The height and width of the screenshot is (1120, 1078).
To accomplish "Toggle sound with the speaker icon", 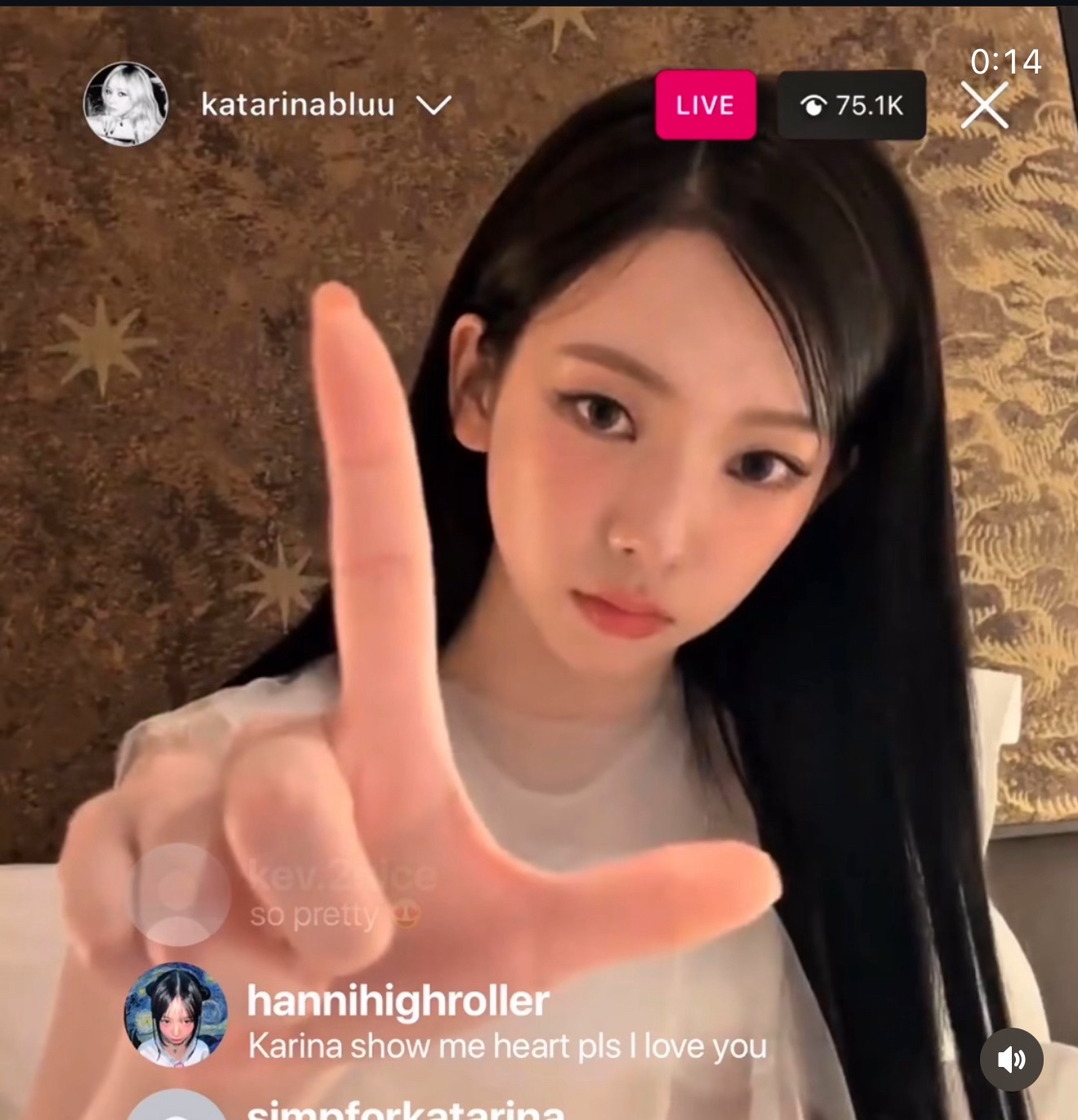I will pos(1011,1059).
